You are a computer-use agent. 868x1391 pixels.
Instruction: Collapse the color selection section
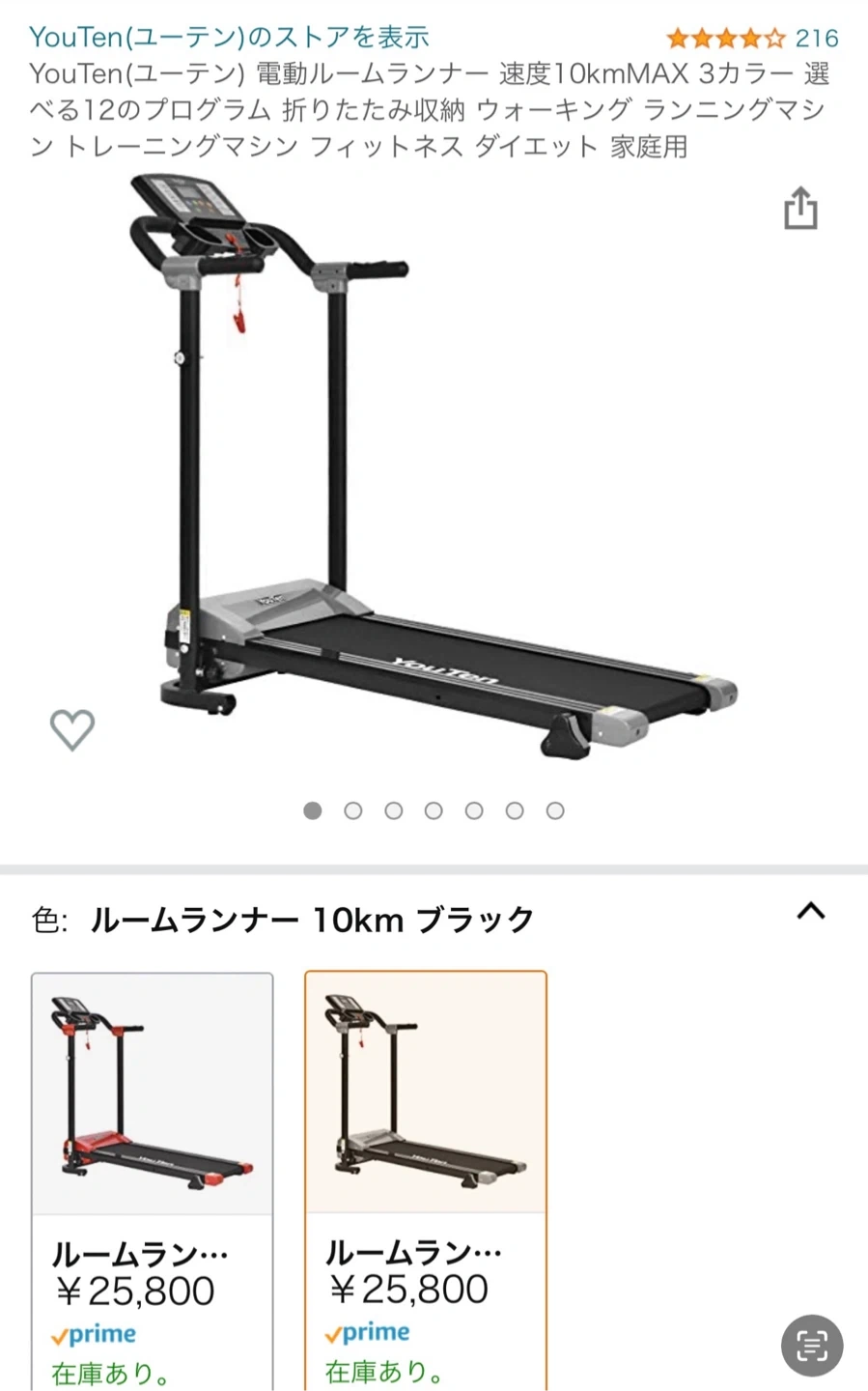810,911
